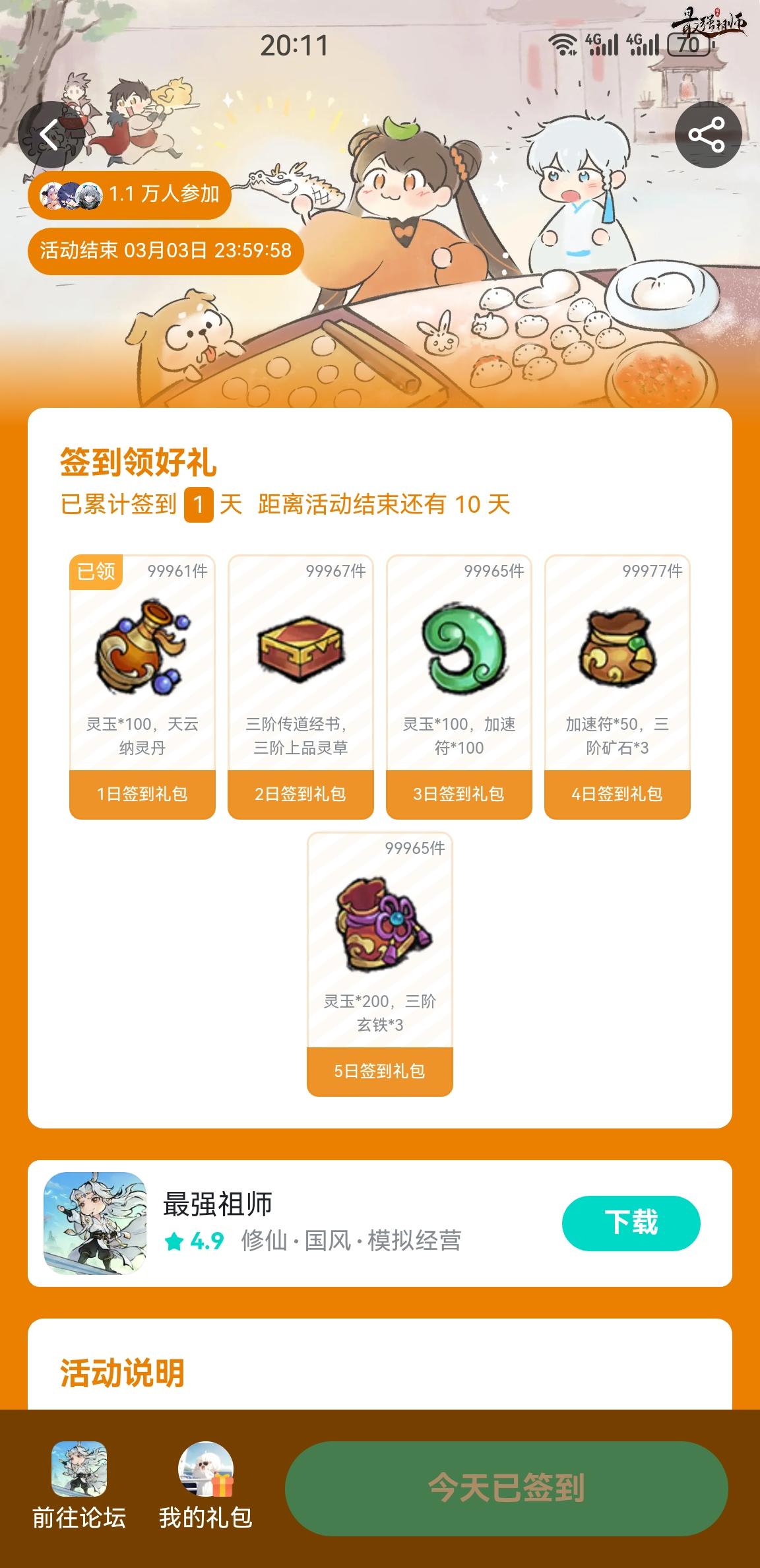Open 我的礼包 gift package icon
This screenshot has width=760, height=1568.
coord(205,1465)
